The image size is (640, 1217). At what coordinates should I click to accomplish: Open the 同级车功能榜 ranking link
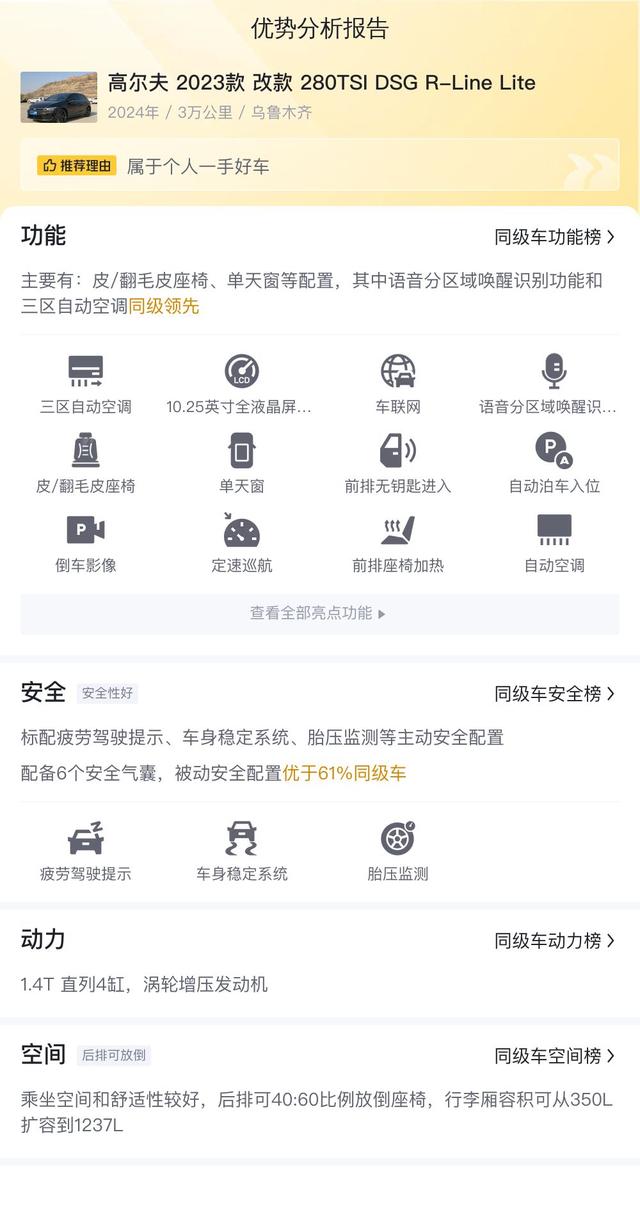tap(555, 237)
